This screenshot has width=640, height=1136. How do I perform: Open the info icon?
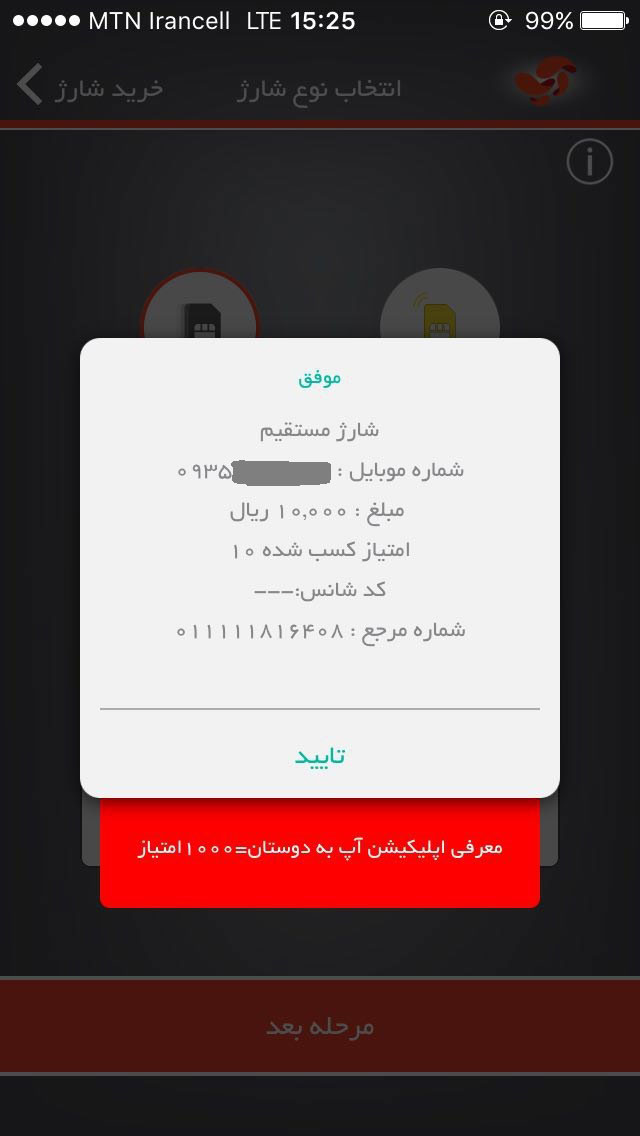coord(589,161)
